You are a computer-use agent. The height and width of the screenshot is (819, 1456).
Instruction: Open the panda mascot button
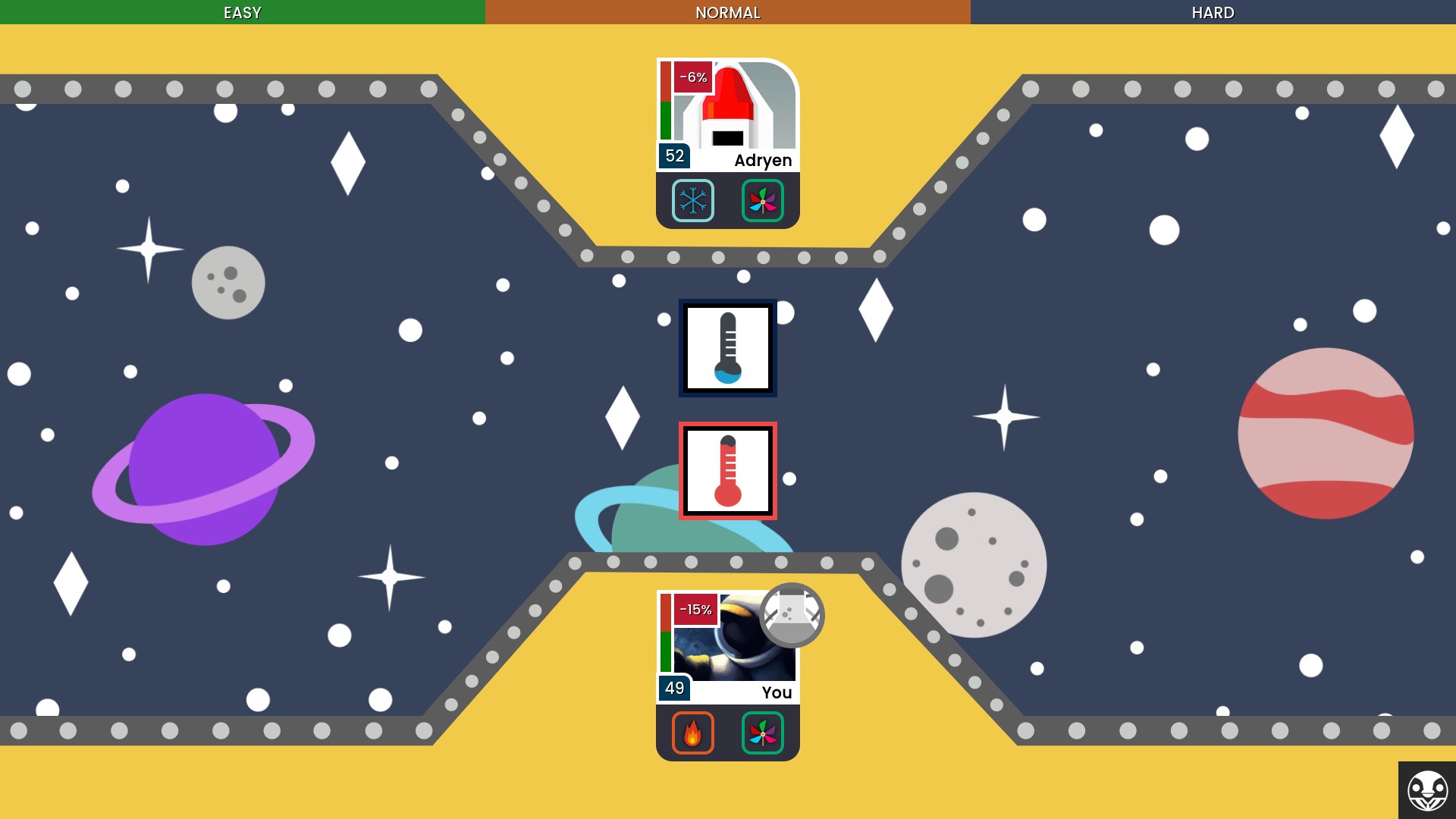(1427, 790)
